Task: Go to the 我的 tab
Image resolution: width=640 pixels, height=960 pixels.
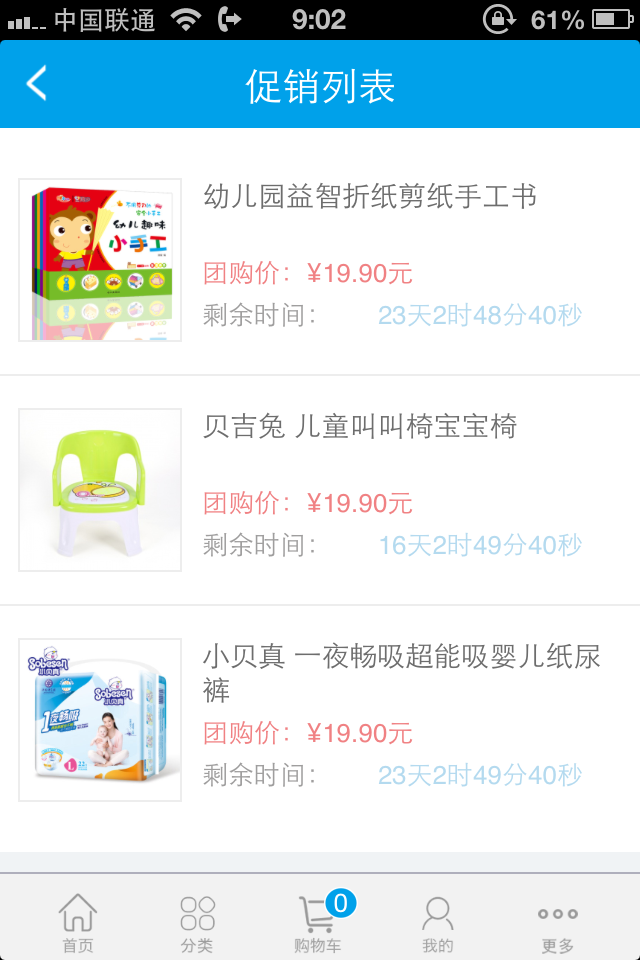Action: [438, 922]
